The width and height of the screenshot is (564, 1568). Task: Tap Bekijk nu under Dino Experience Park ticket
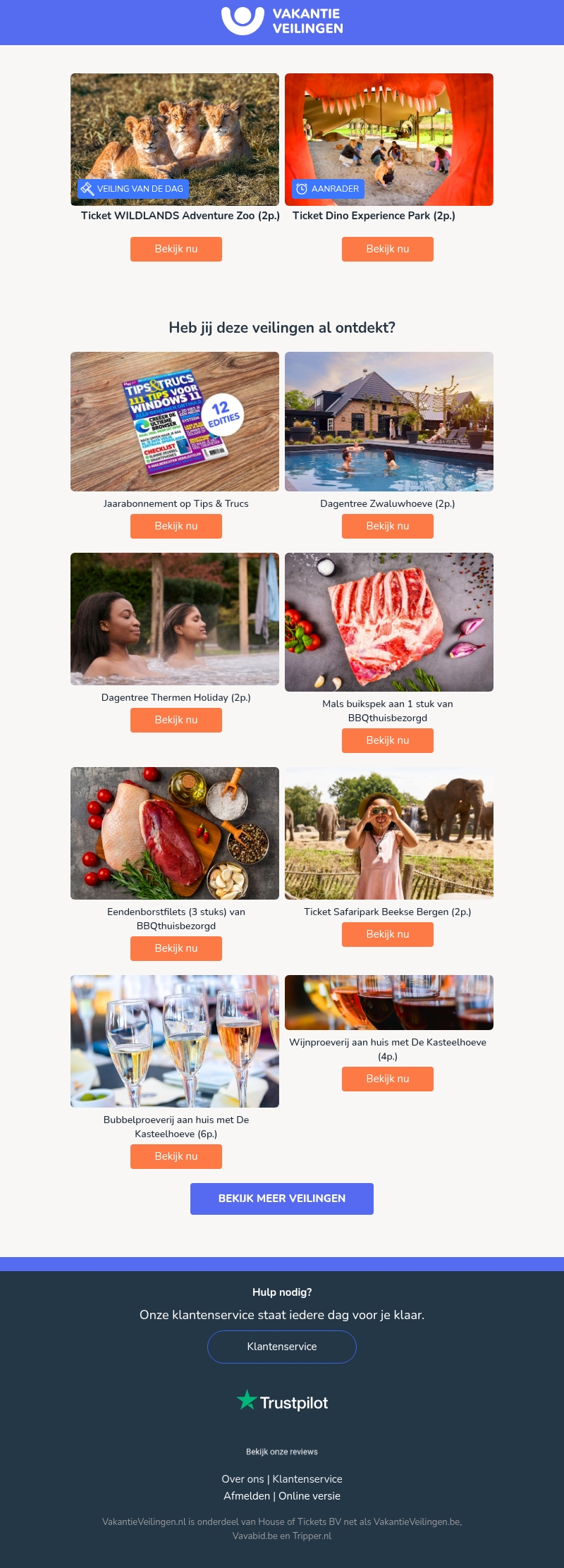click(388, 249)
